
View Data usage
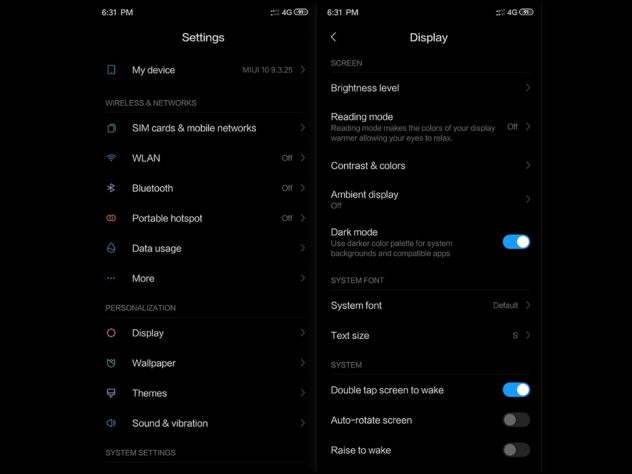pos(204,248)
